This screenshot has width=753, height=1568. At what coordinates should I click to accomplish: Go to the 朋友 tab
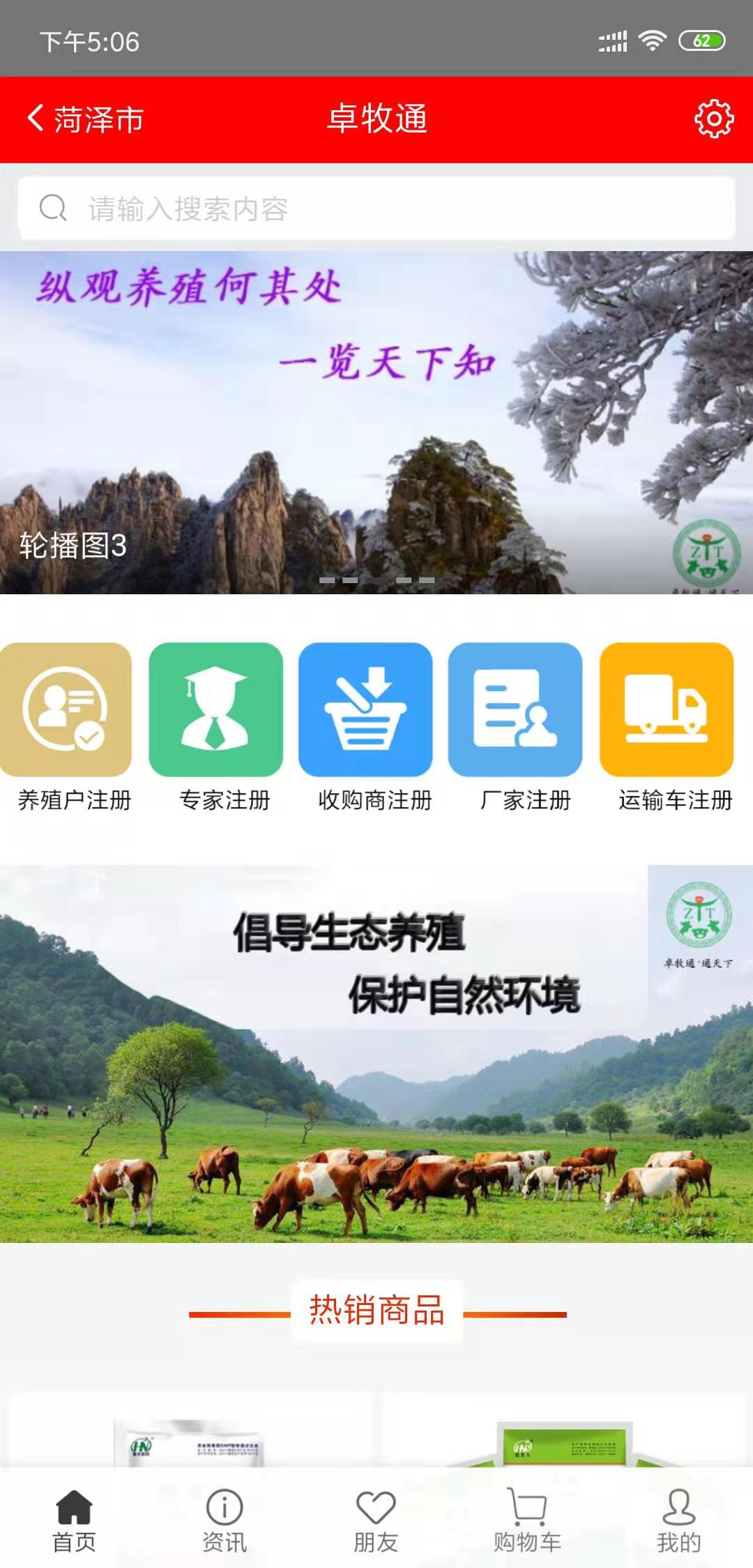(x=376, y=1521)
